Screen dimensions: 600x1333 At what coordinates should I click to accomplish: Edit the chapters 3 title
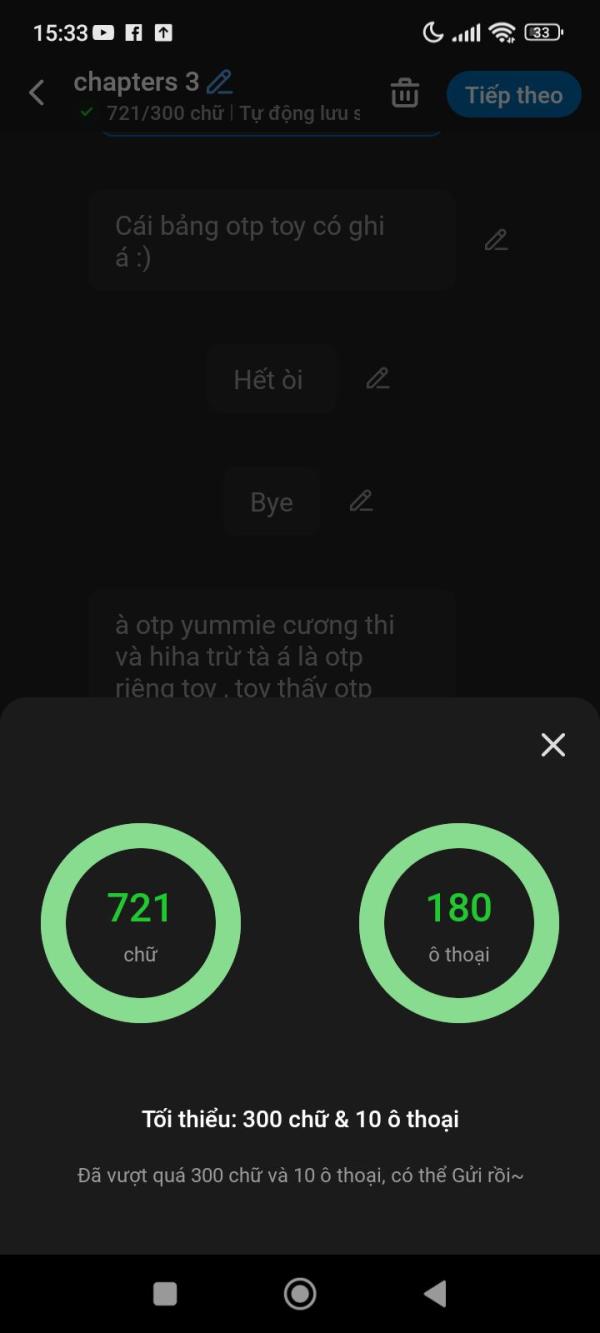coord(220,81)
